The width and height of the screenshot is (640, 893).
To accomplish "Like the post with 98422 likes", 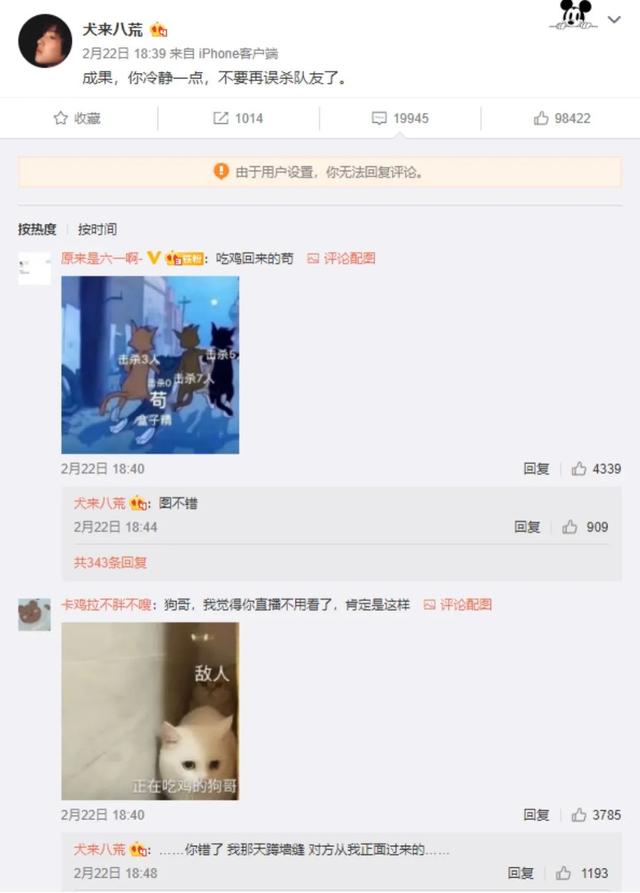I will click(562, 118).
